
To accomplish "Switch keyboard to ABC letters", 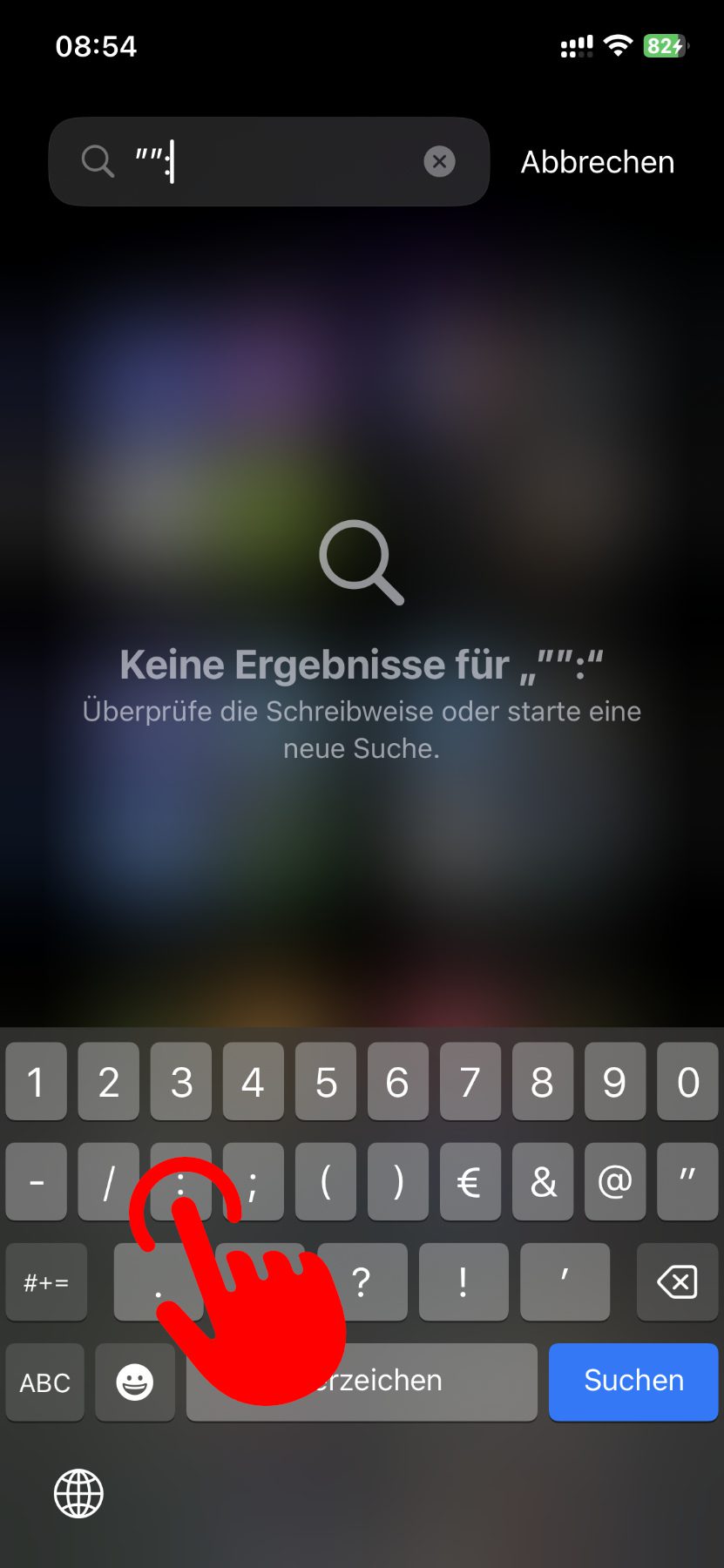I will pos(45,1382).
